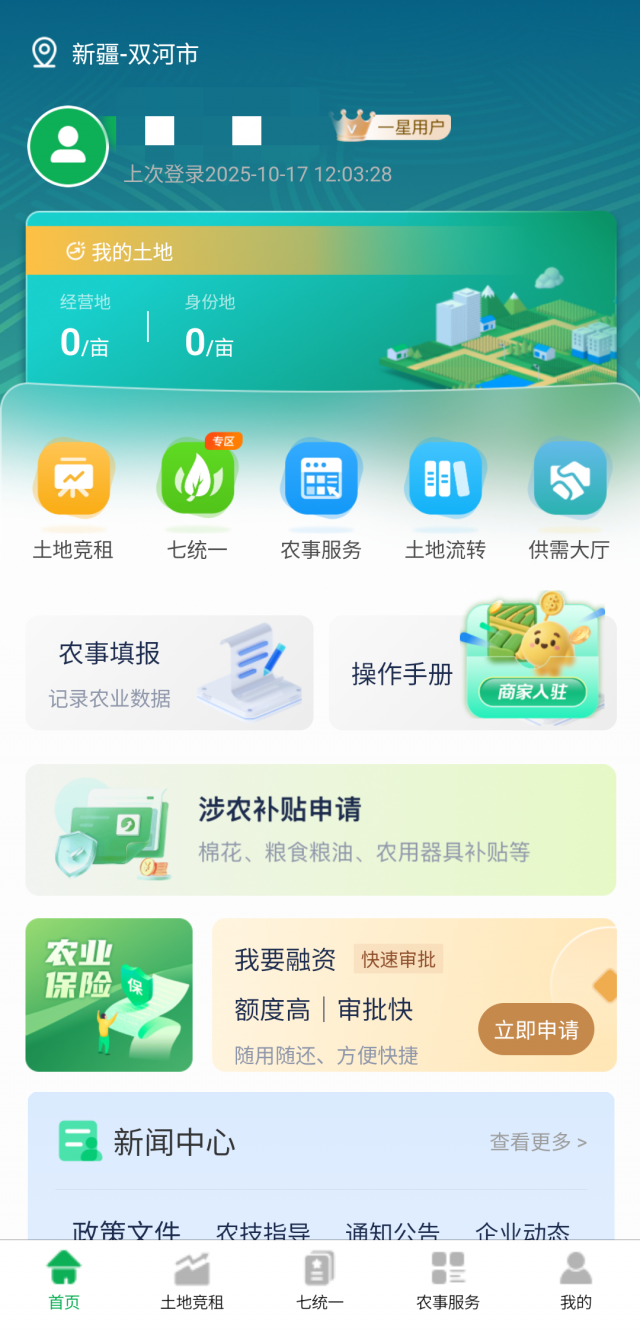Open the location selector 新疆-双河市
This screenshot has height=1332, width=640.
[x=116, y=54]
